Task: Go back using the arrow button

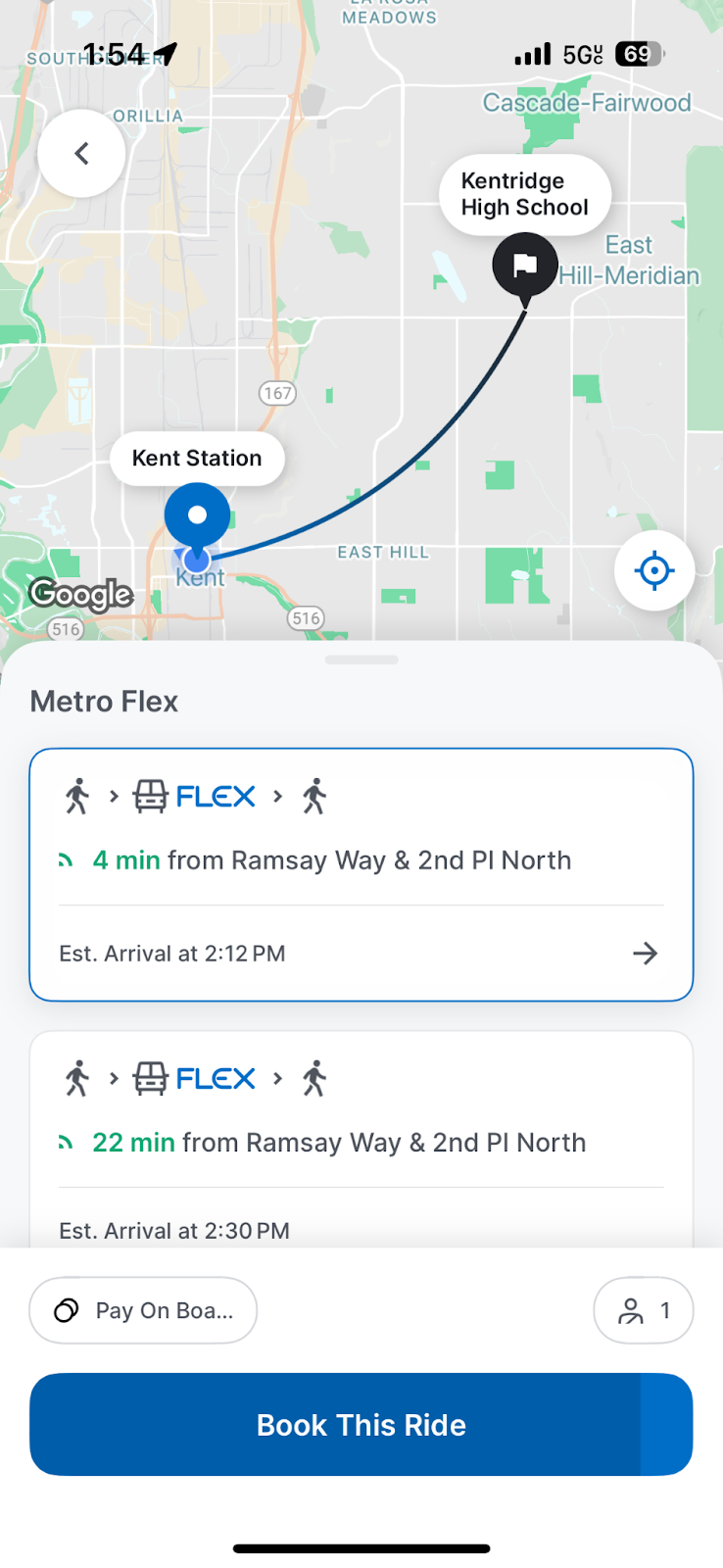Action: [81, 154]
